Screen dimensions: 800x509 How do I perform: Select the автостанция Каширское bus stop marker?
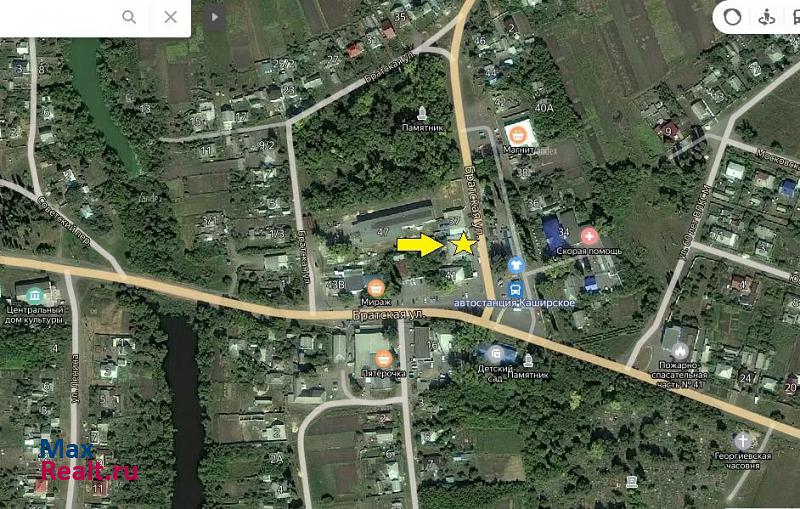click(x=517, y=265)
